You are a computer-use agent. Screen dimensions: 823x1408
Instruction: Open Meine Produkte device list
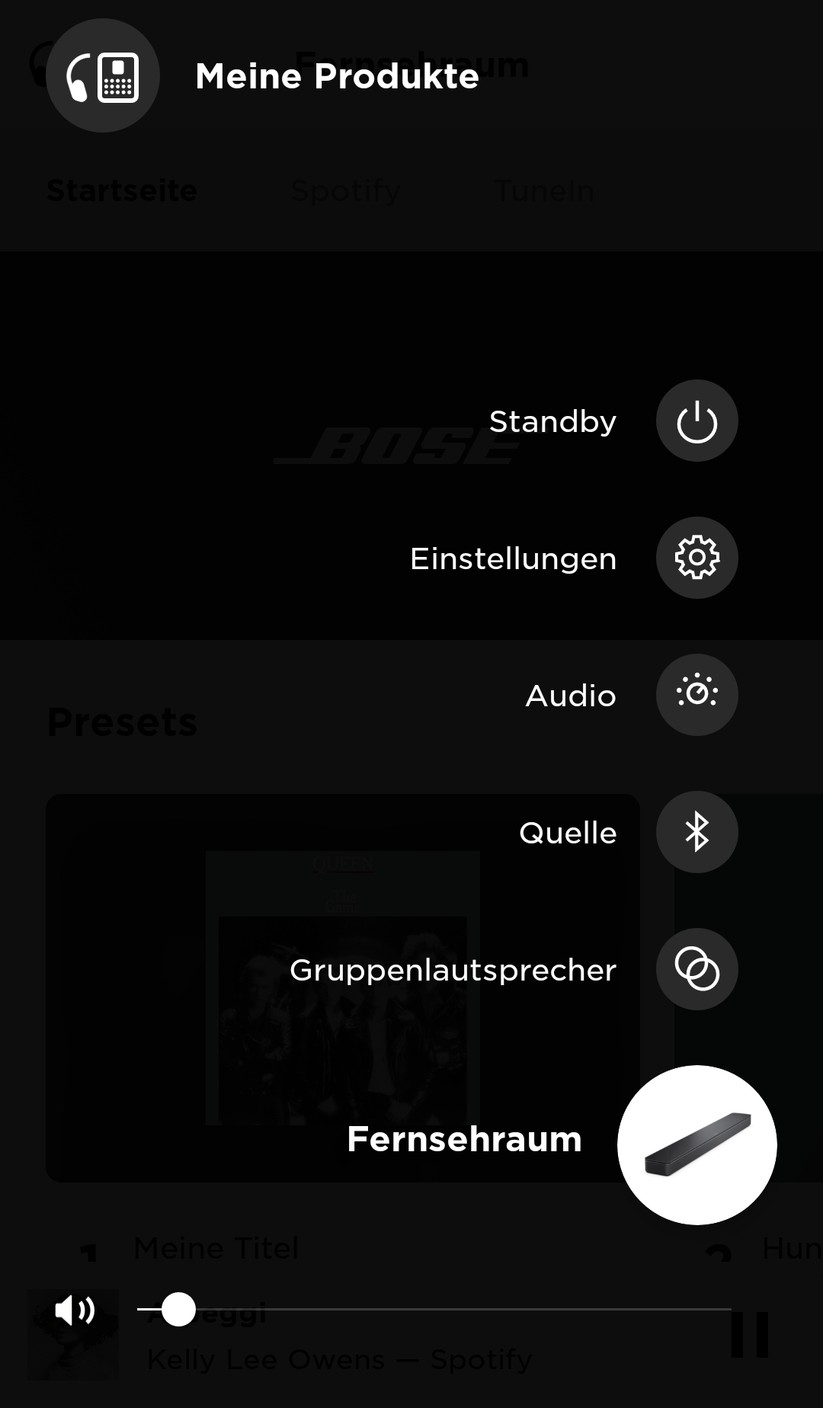point(103,76)
